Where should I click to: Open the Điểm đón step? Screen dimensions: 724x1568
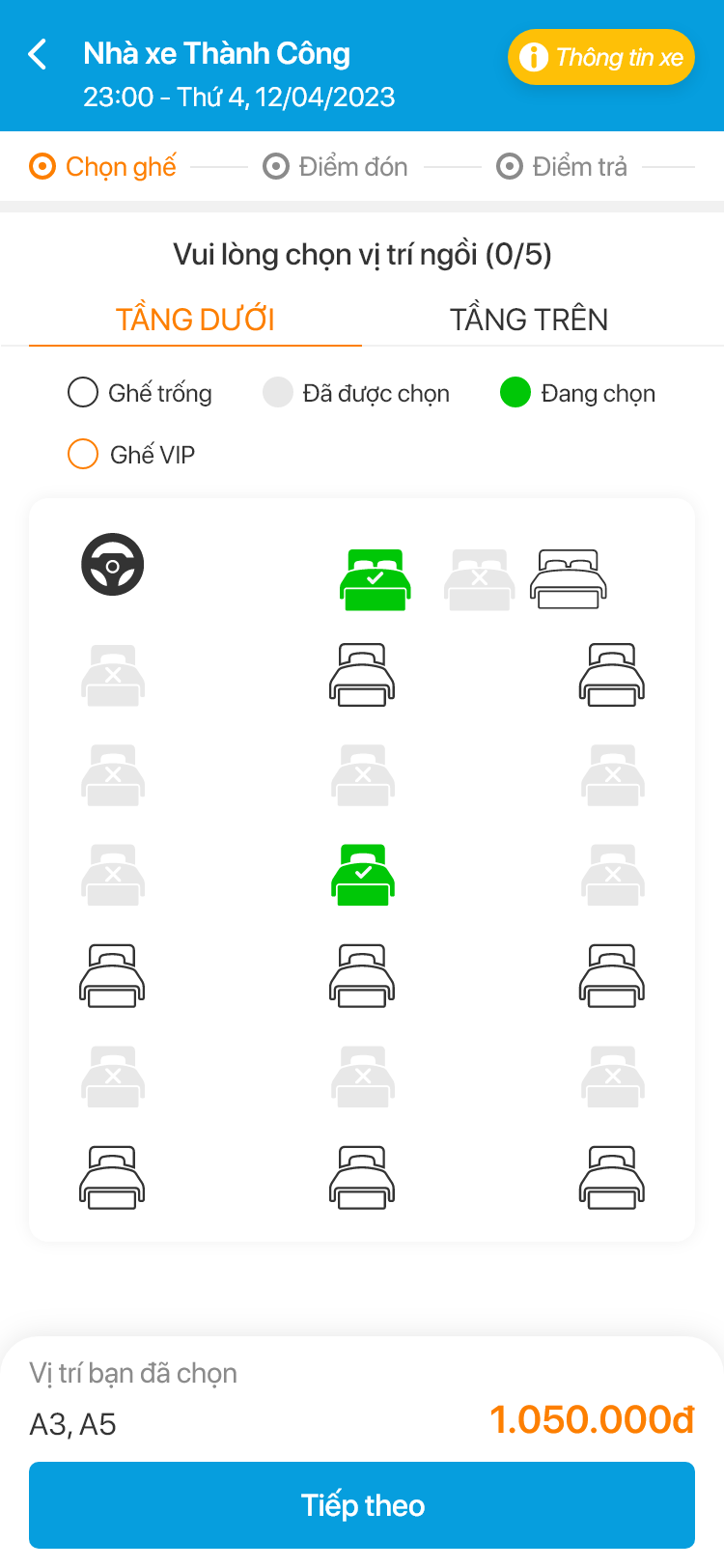[336, 167]
